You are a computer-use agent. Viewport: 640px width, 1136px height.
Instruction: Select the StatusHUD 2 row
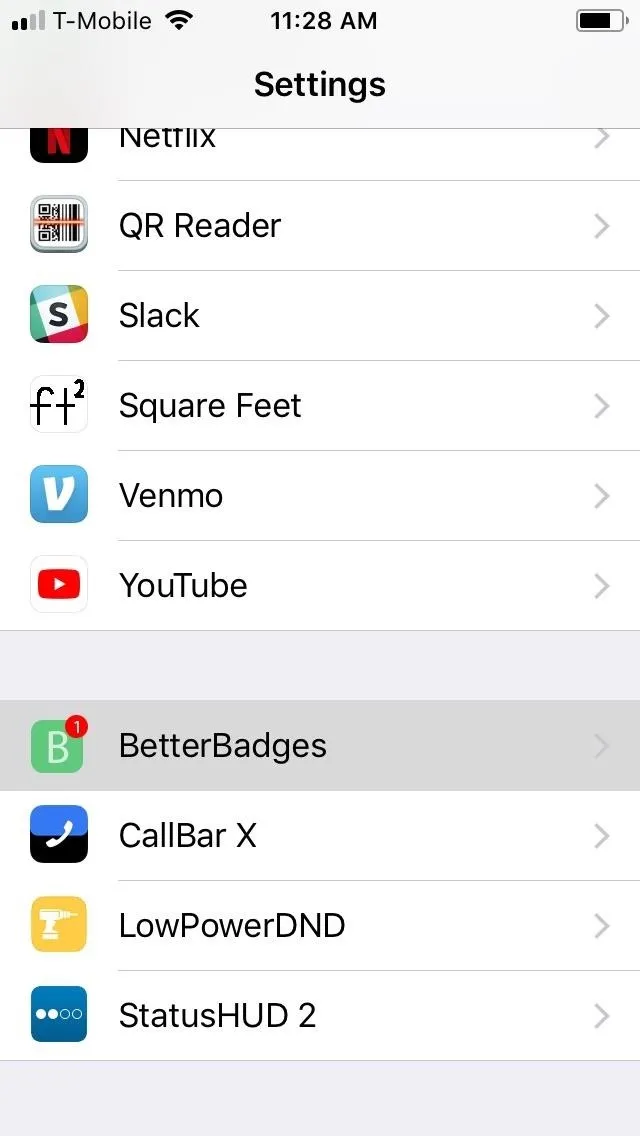pos(320,1016)
